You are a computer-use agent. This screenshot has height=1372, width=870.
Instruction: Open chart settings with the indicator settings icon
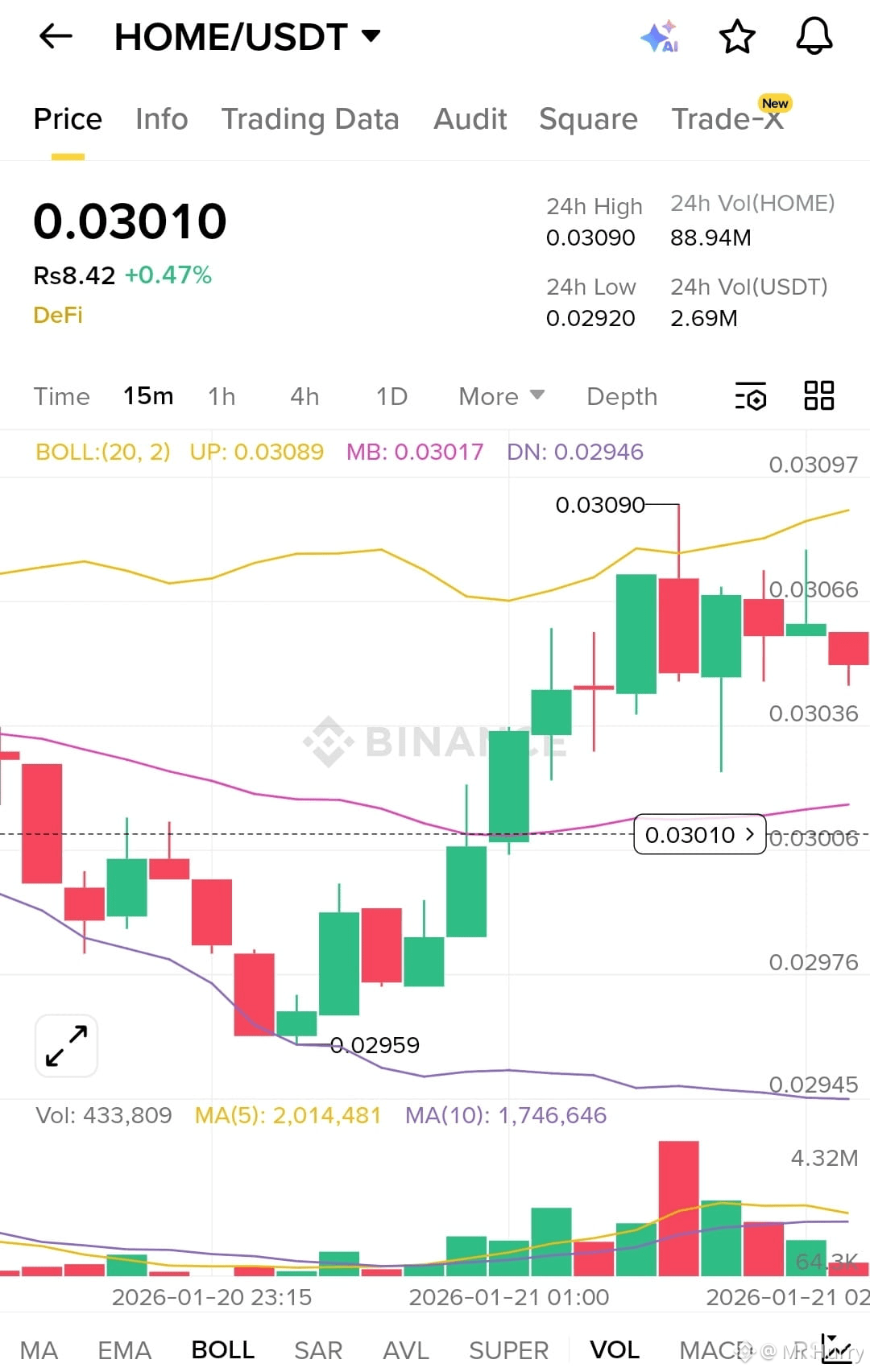pos(750,396)
